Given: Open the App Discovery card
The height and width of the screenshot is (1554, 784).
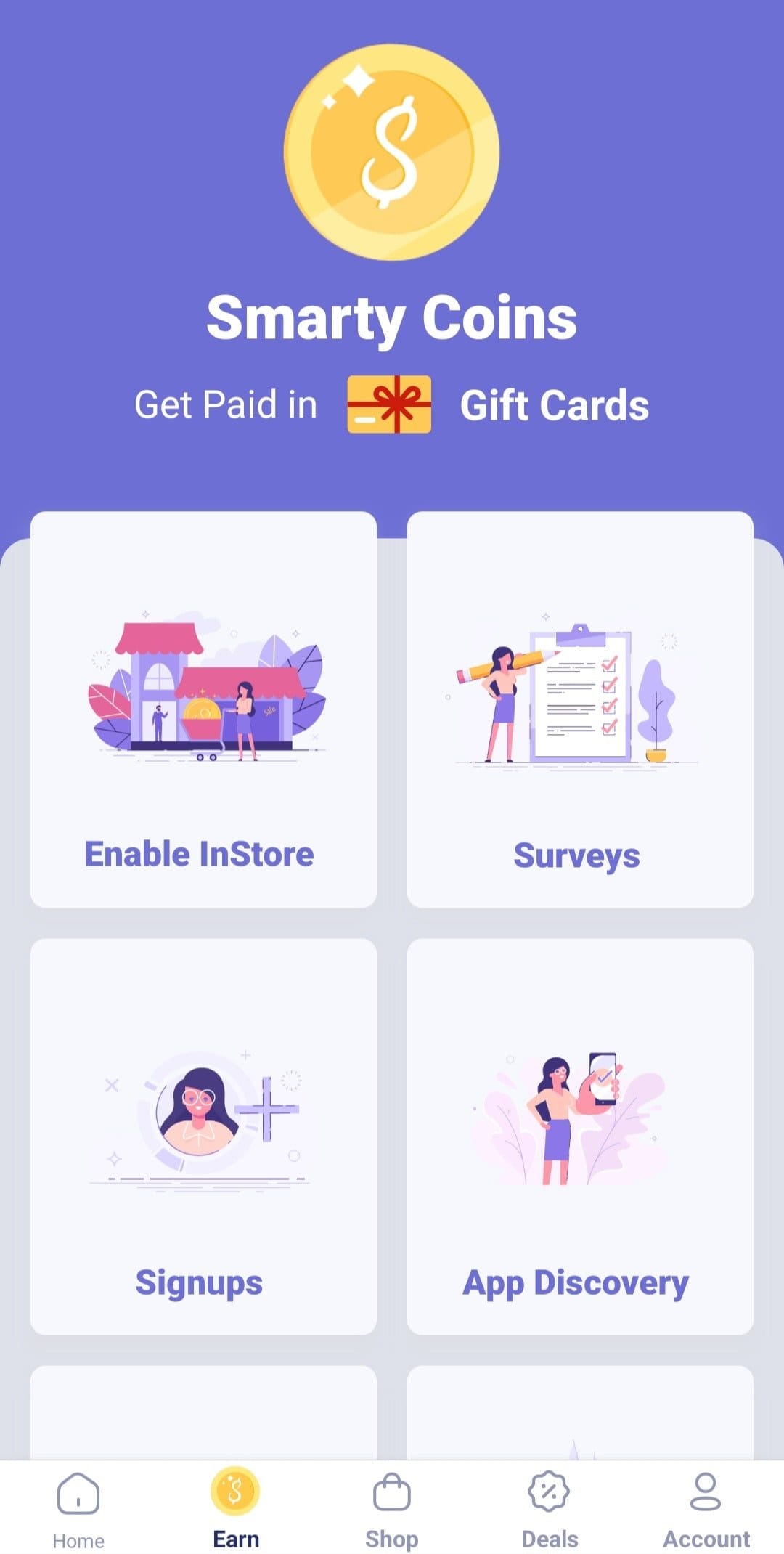Looking at the screenshot, I should click(580, 1136).
